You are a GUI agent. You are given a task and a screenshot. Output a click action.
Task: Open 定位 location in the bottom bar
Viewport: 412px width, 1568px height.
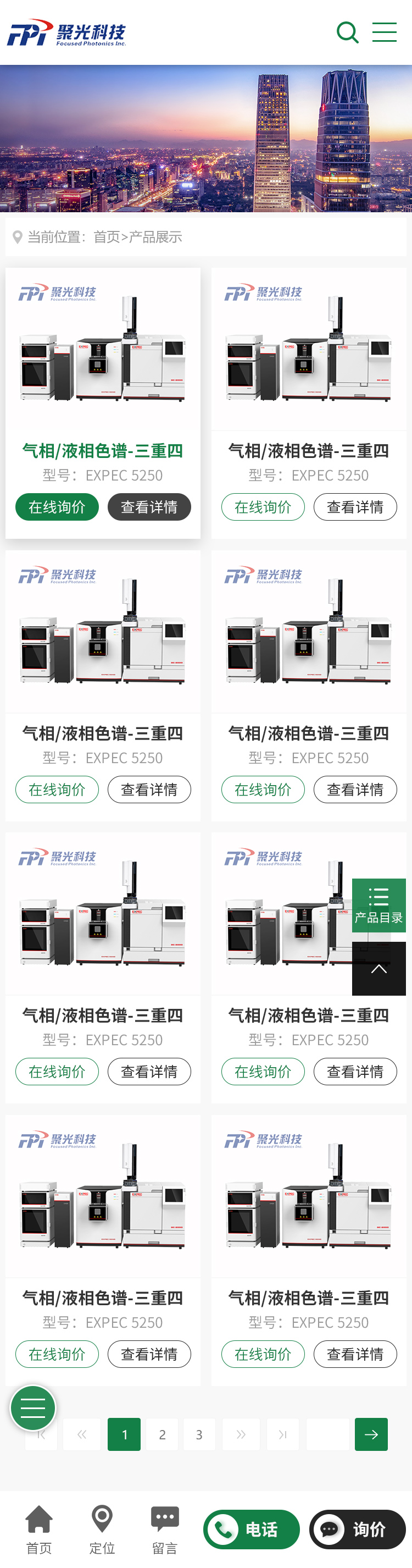102,1529
